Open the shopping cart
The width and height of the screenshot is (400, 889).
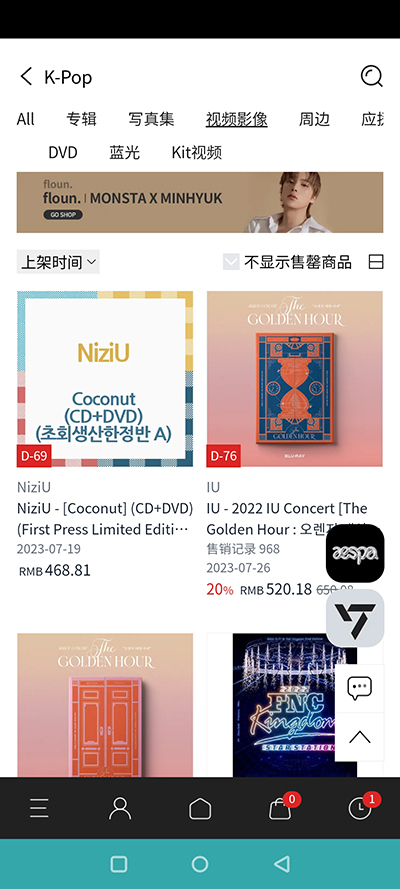(280, 808)
